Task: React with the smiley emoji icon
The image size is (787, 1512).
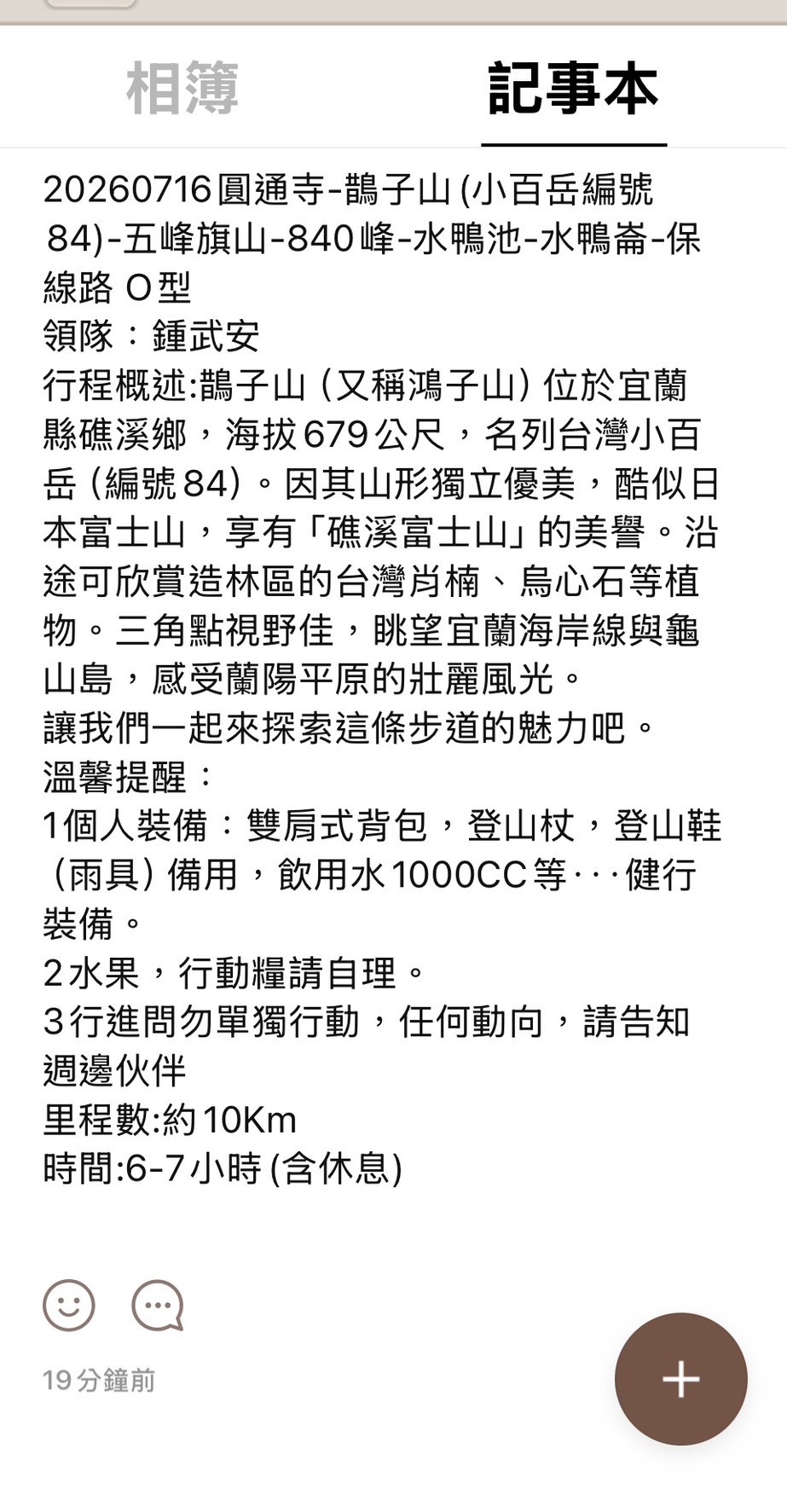Action: pyautogui.click(x=69, y=1306)
